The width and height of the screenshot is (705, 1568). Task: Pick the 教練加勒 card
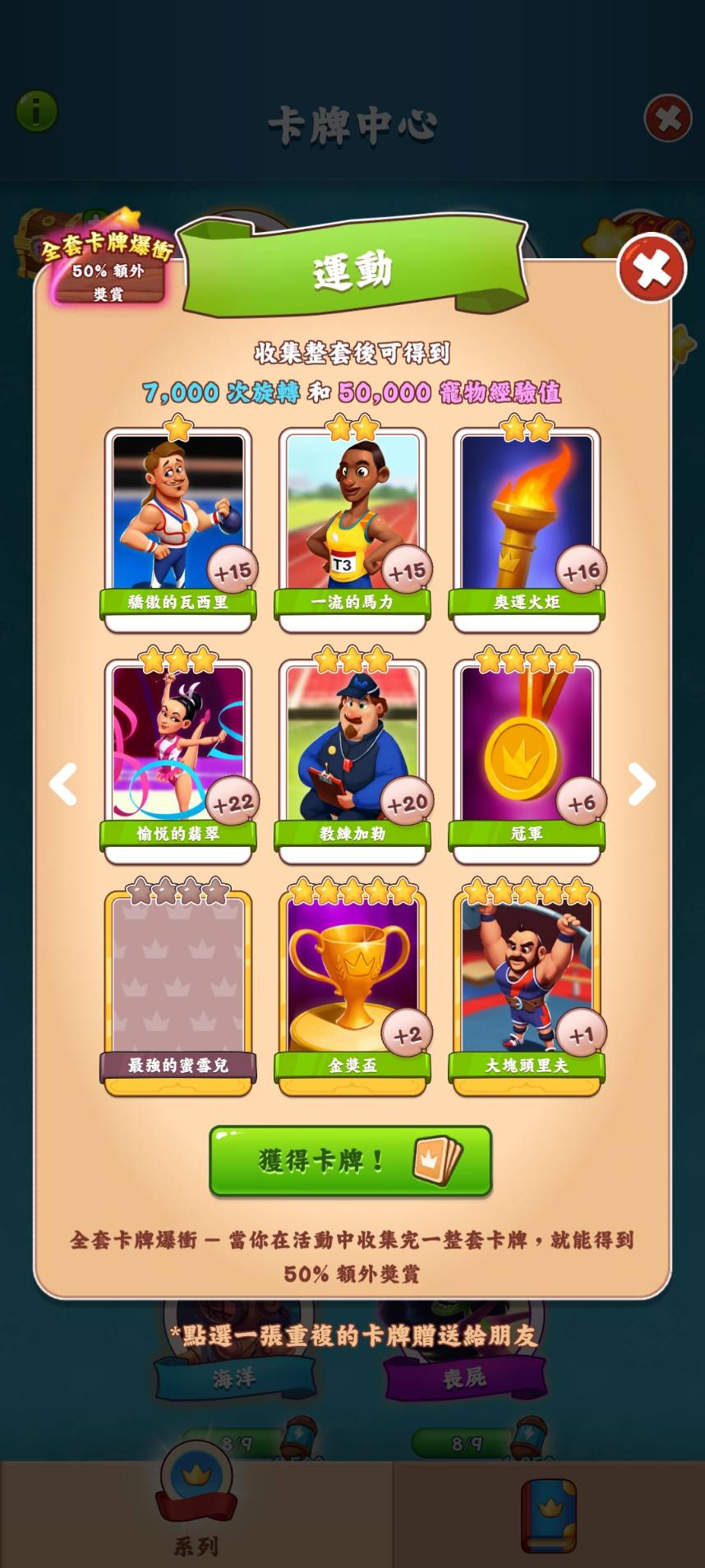pos(352,760)
